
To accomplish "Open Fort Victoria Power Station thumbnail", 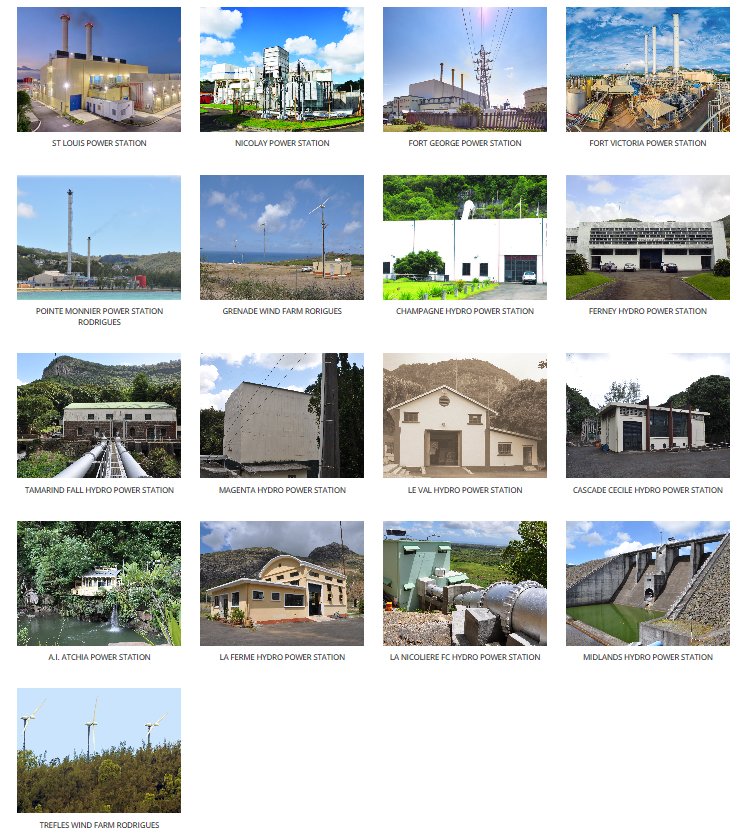I will [x=648, y=69].
